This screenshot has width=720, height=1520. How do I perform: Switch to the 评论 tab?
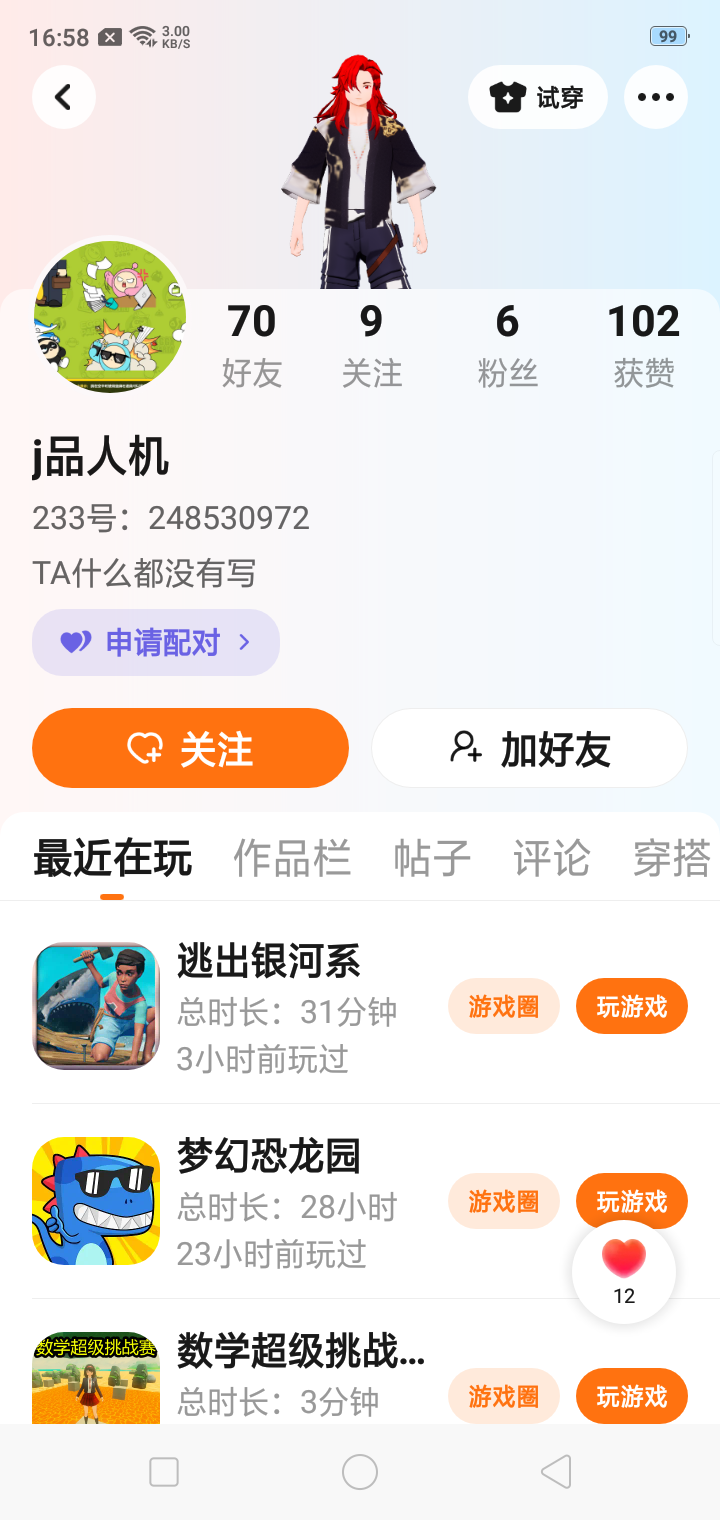551,858
